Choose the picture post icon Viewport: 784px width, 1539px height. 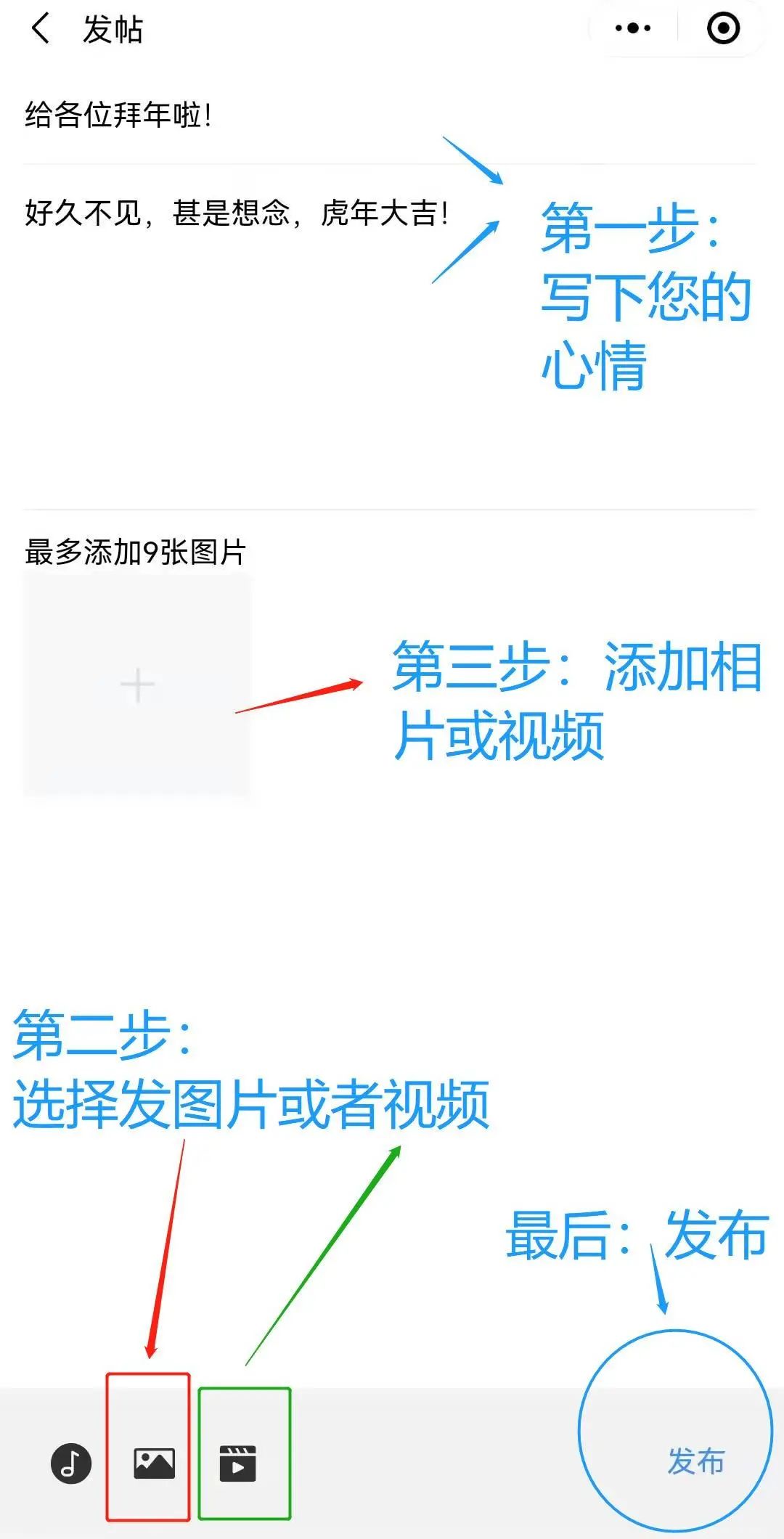pyautogui.click(x=154, y=1462)
